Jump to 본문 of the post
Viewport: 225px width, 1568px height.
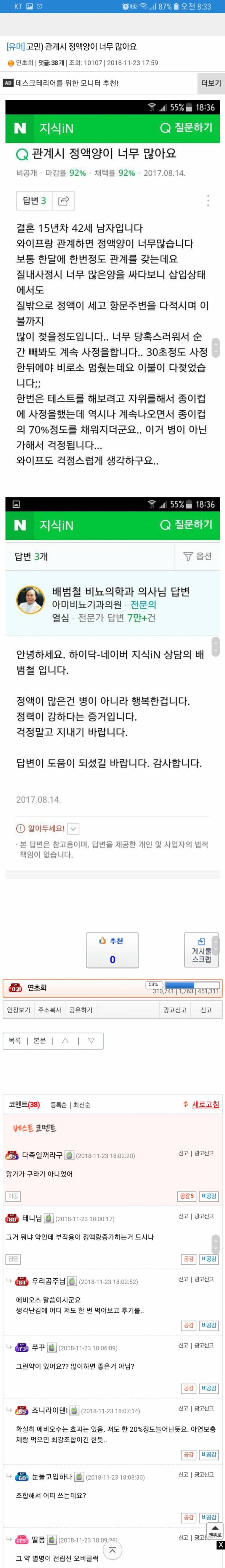click(x=40, y=1040)
